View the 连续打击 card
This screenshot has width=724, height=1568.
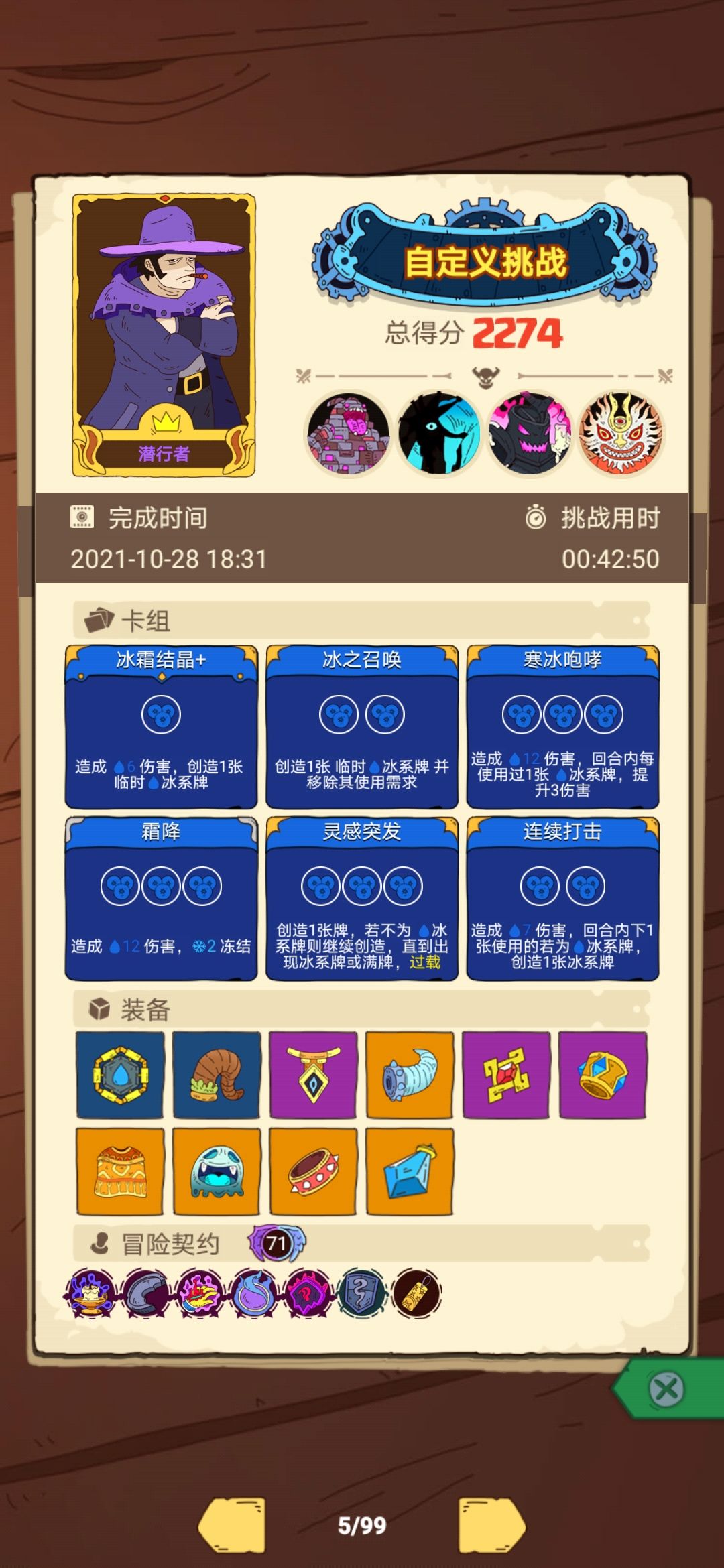click(x=562, y=898)
